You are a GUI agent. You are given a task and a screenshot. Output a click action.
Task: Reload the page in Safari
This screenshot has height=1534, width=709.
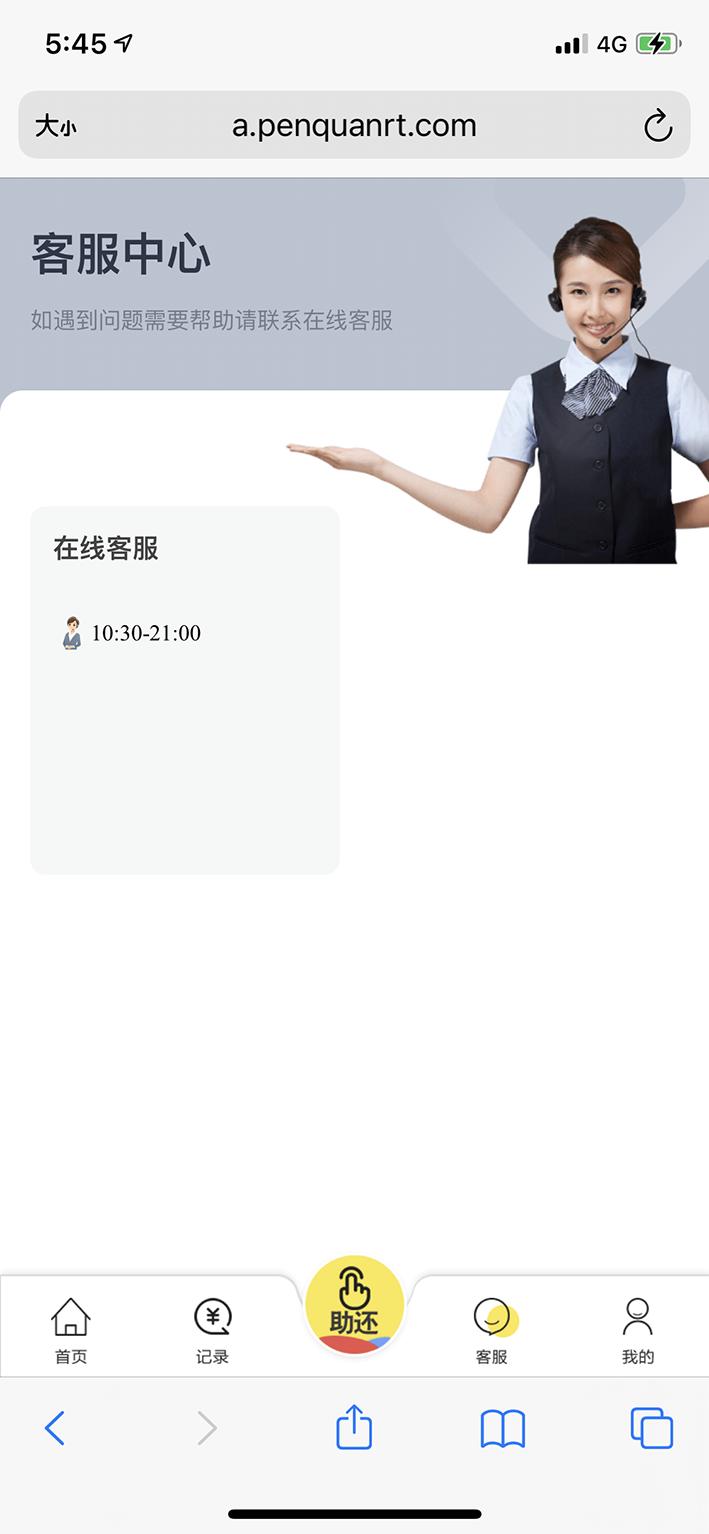click(657, 126)
